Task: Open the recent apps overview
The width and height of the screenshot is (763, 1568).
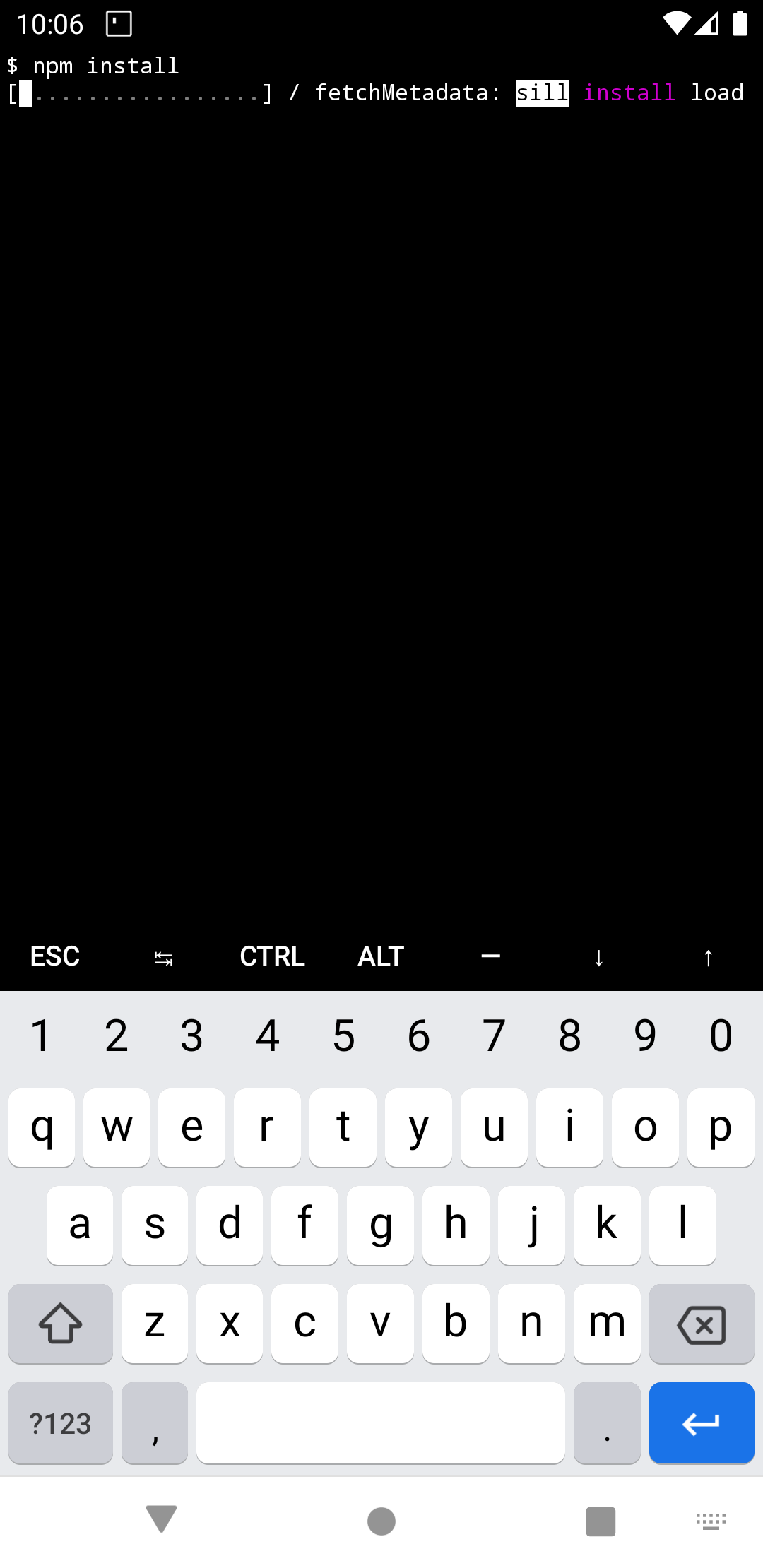Action: click(601, 1521)
